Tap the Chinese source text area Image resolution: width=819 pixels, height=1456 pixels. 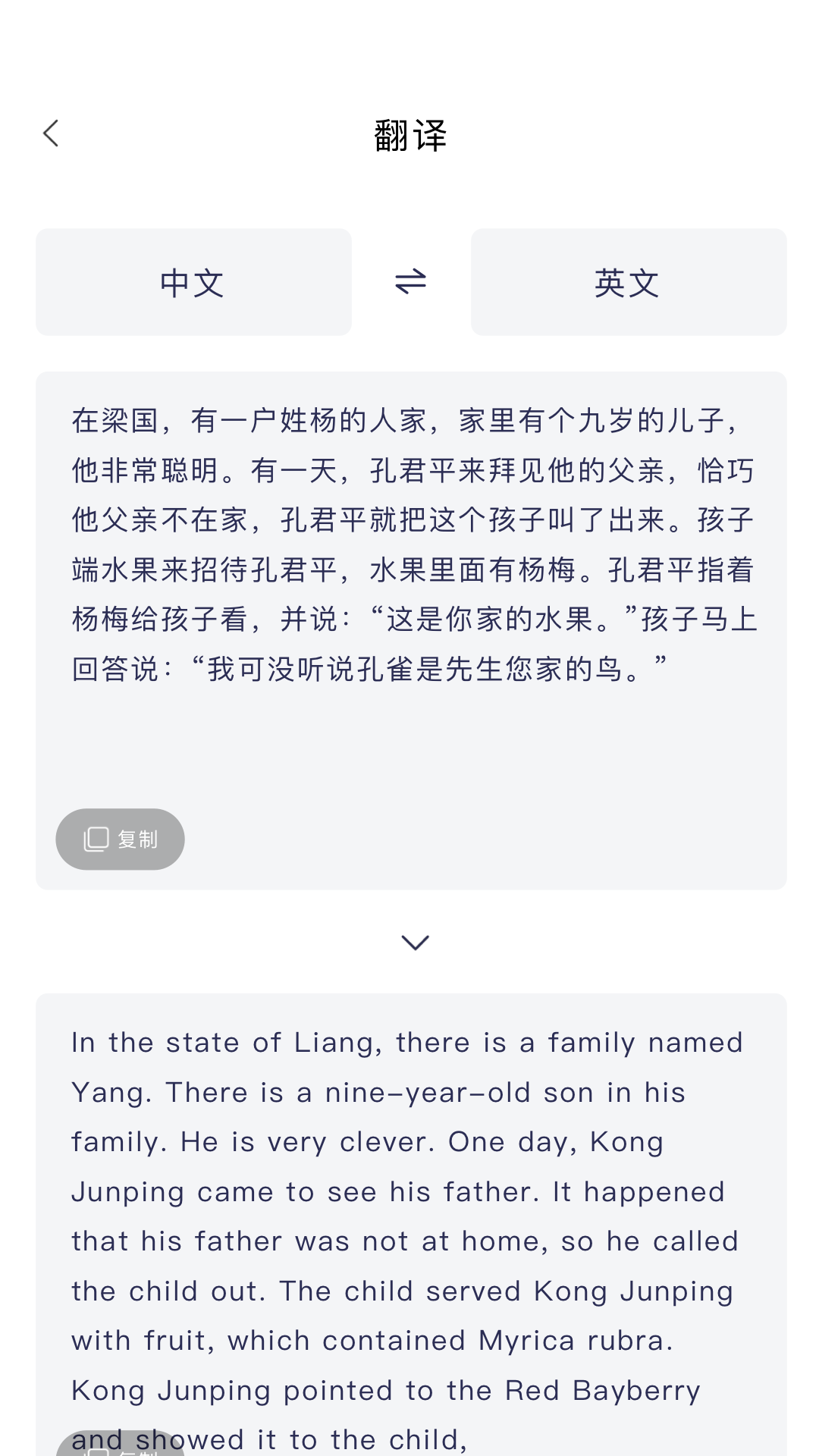pos(409,546)
